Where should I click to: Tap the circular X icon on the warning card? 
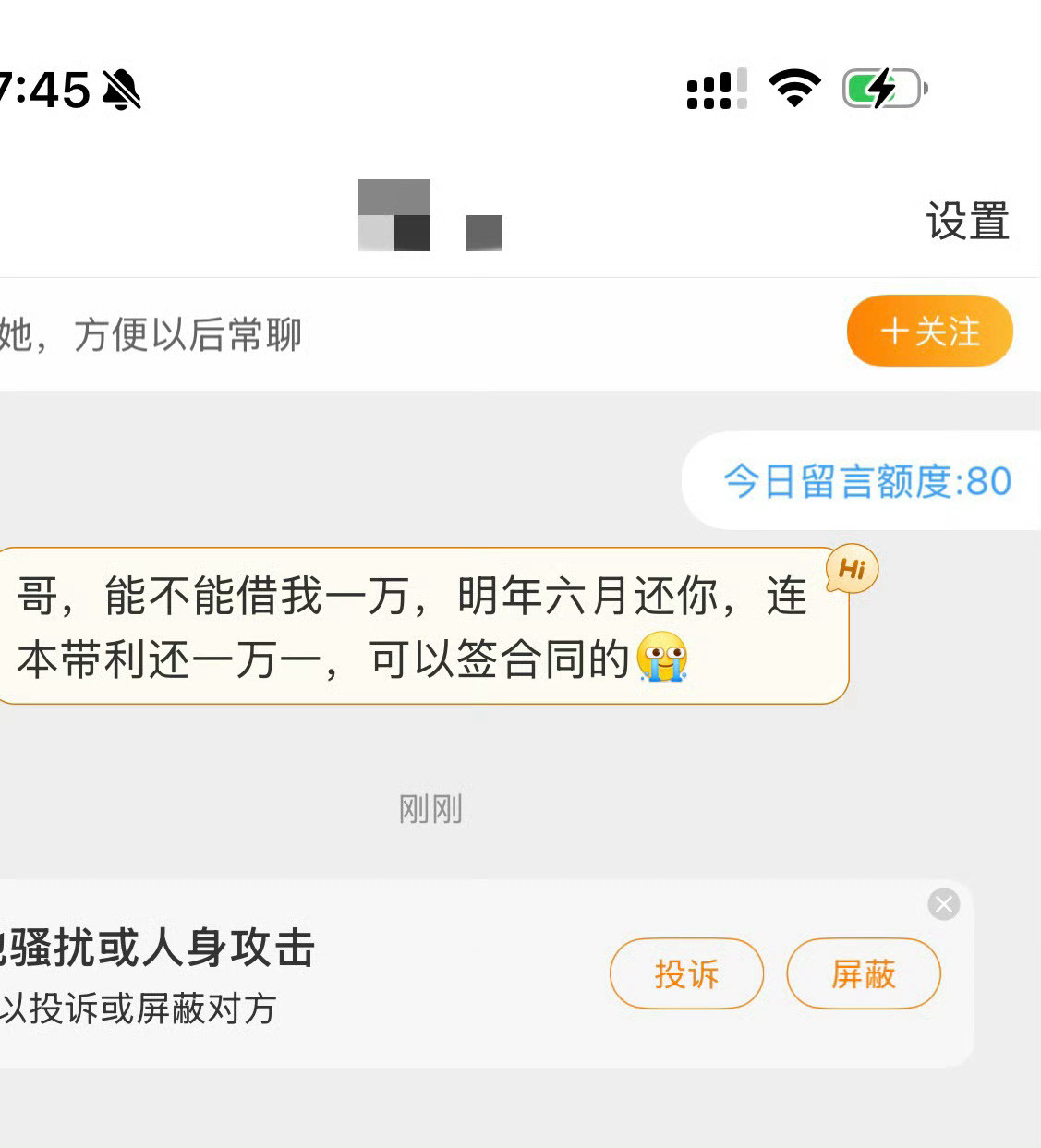click(x=943, y=905)
